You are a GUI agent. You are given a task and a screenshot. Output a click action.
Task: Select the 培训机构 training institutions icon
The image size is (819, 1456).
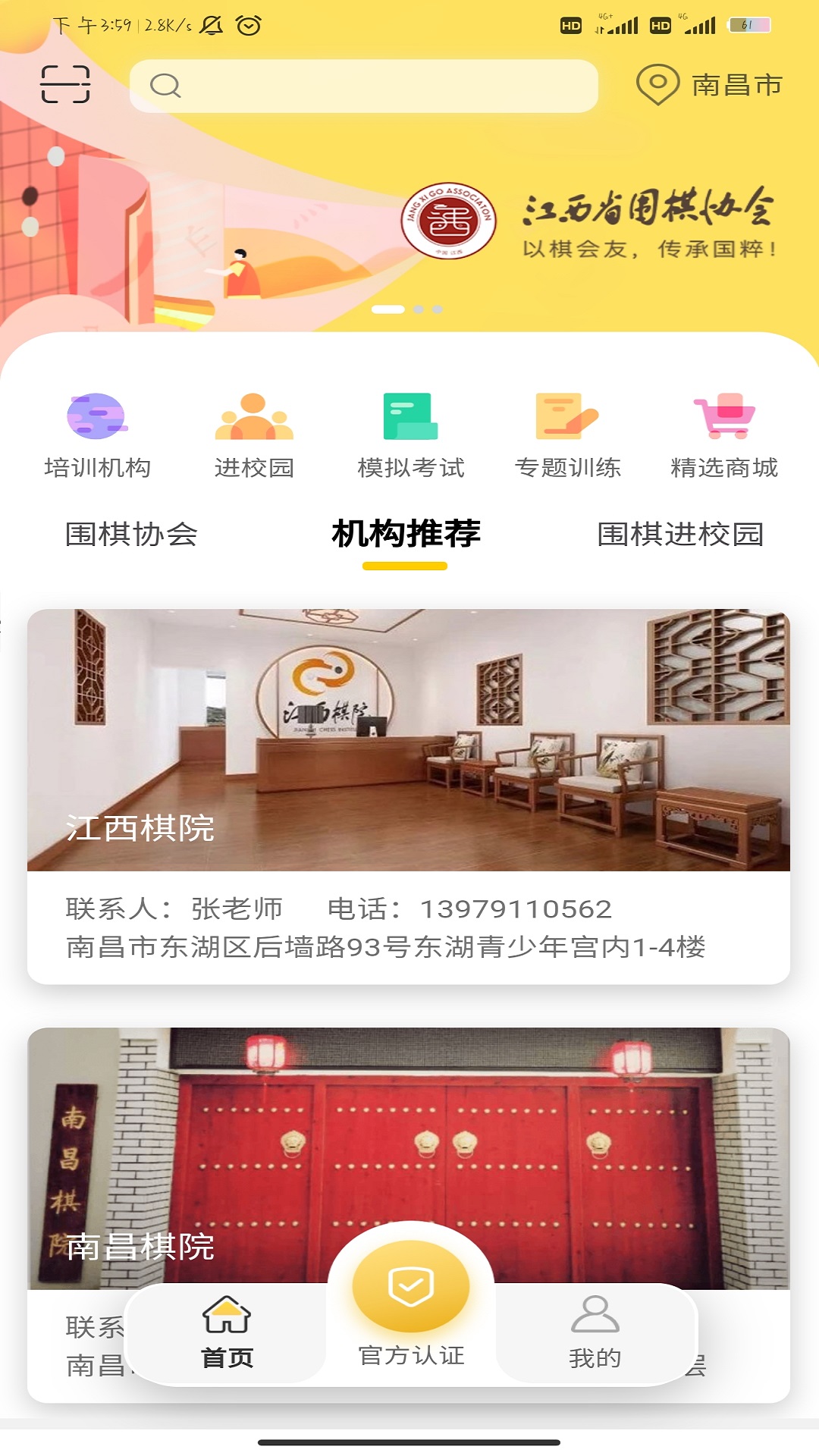coord(96,417)
